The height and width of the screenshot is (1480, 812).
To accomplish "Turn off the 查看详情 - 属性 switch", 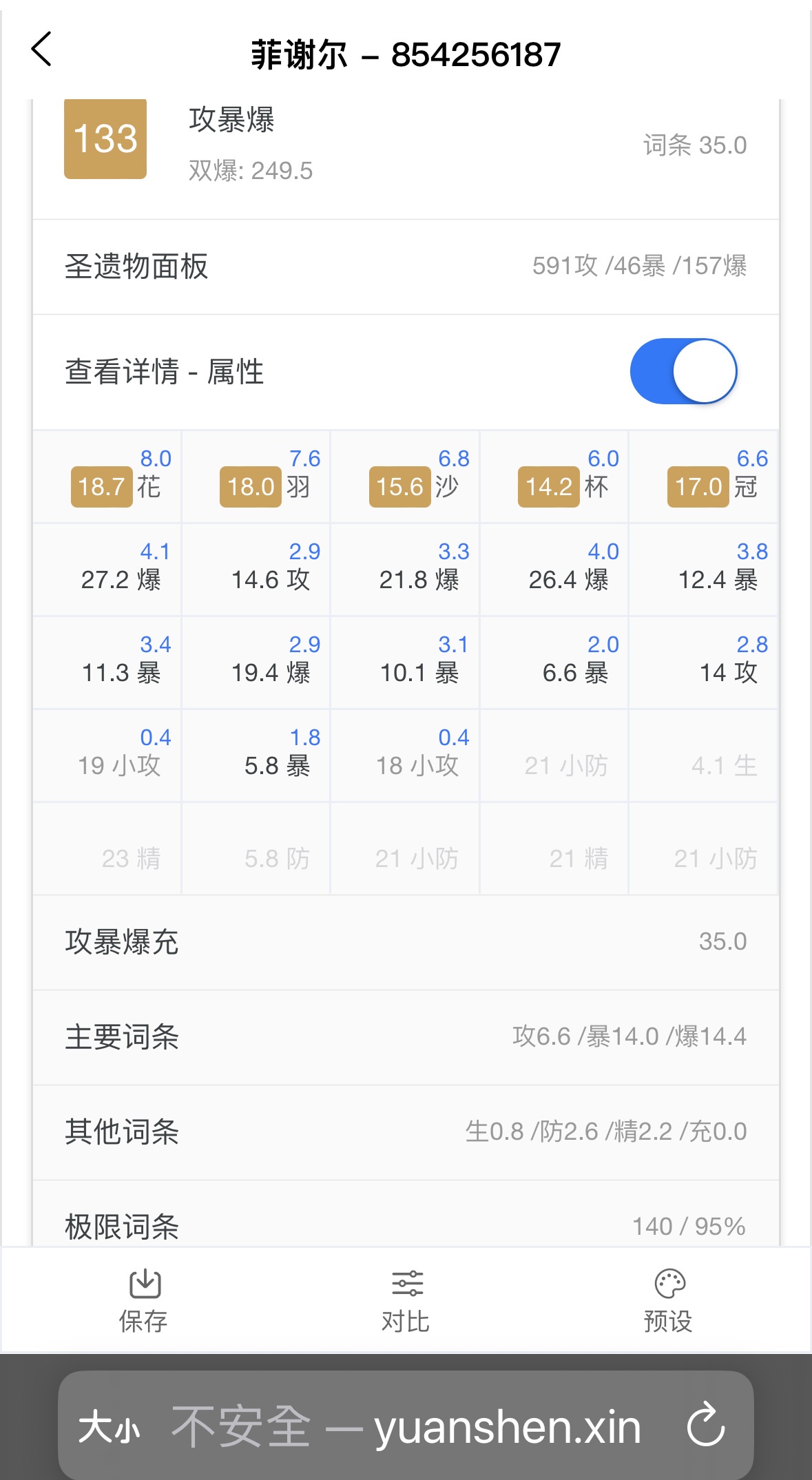I will click(x=683, y=371).
